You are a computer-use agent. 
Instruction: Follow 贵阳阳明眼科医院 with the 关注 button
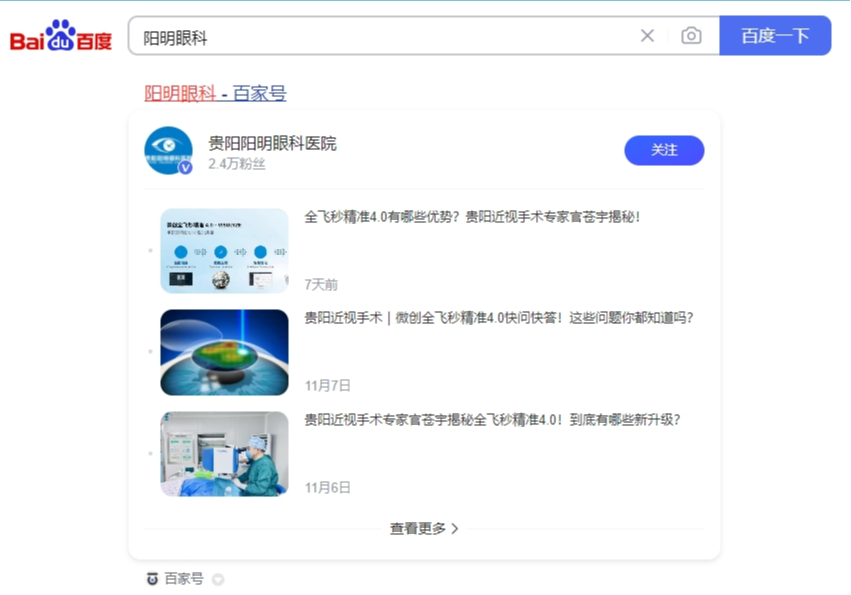tap(664, 150)
